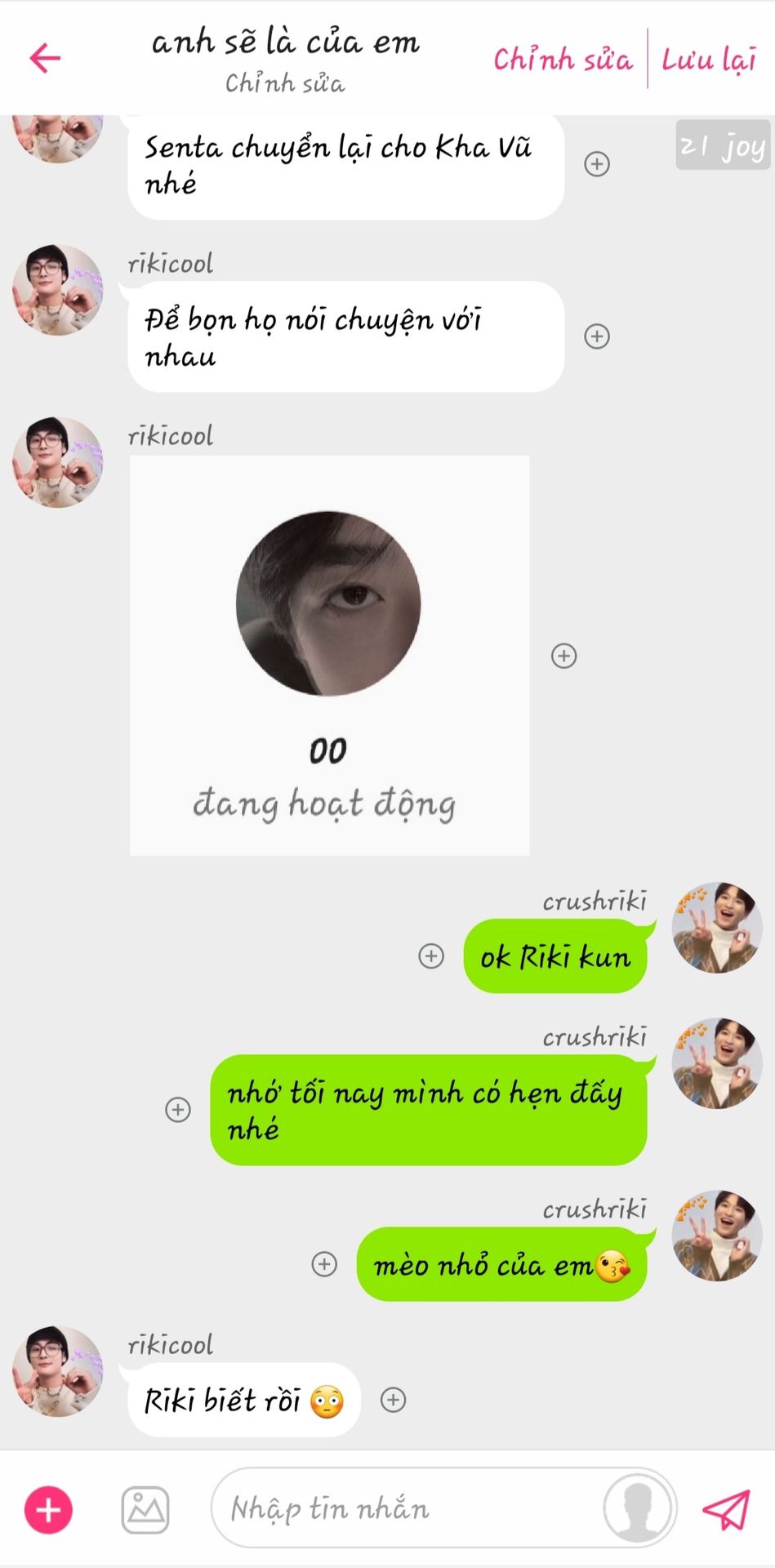Go back with the pink arrow
The width and height of the screenshot is (775, 1568).
[45, 58]
